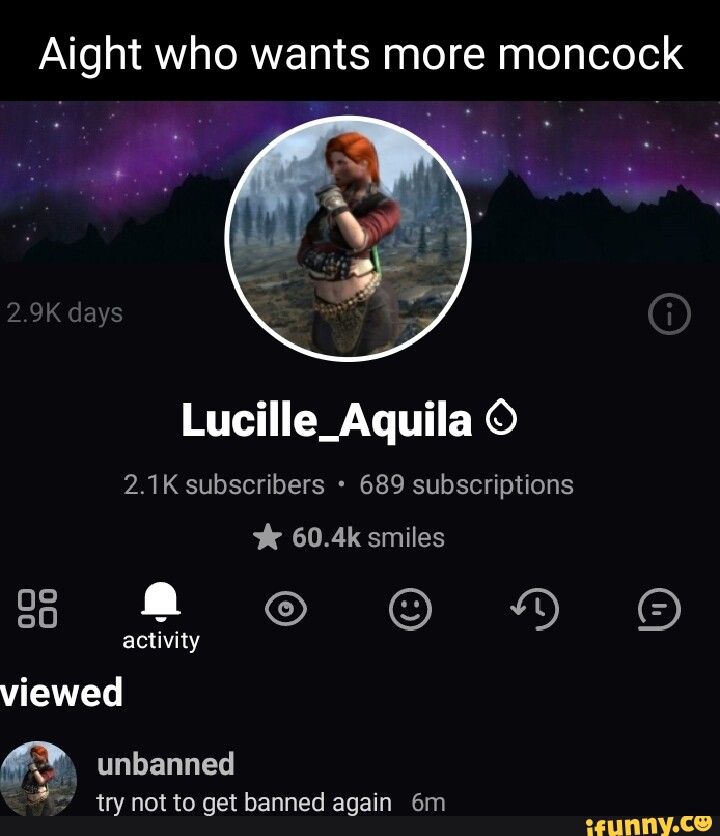Screen dimensions: 720x836
Task: Open the viewing history clock icon
Action: pos(537,610)
